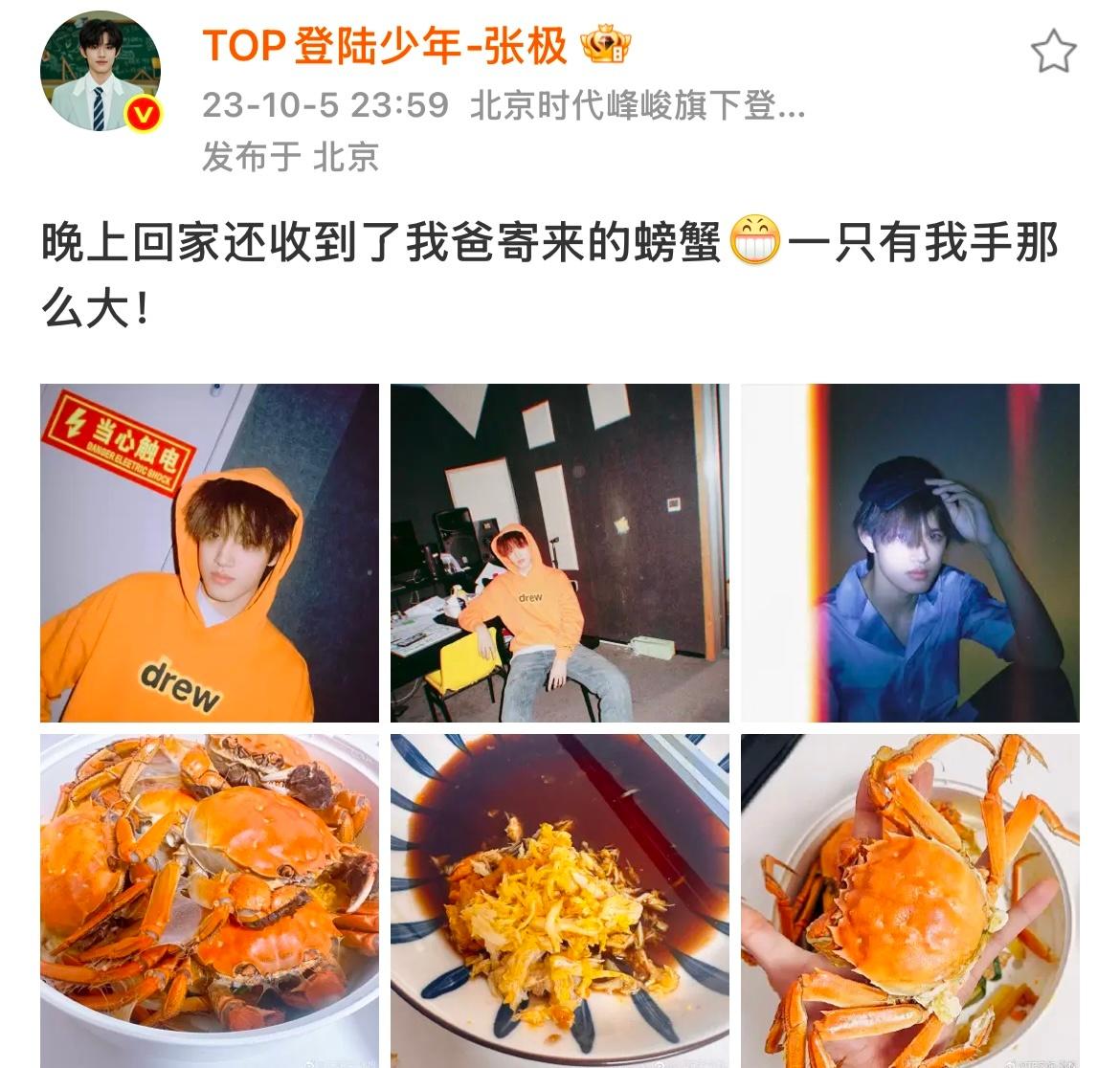Viewport: 1120px width, 1068px height.
Task: Open the photo sitting on yellow chair
Action: pyautogui.click(x=559, y=553)
